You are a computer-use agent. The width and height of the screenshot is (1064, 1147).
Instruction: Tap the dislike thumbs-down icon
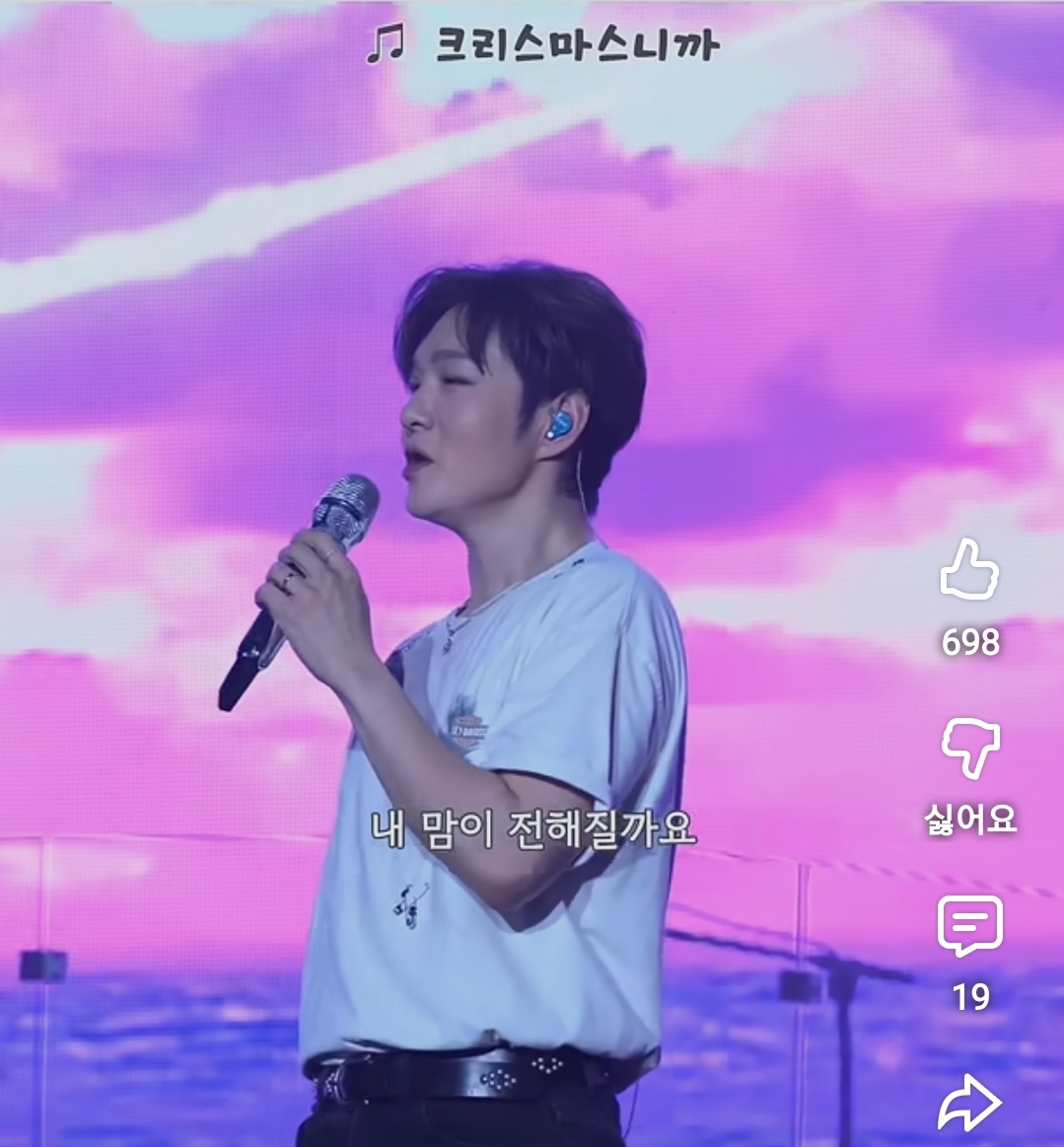coord(969,750)
